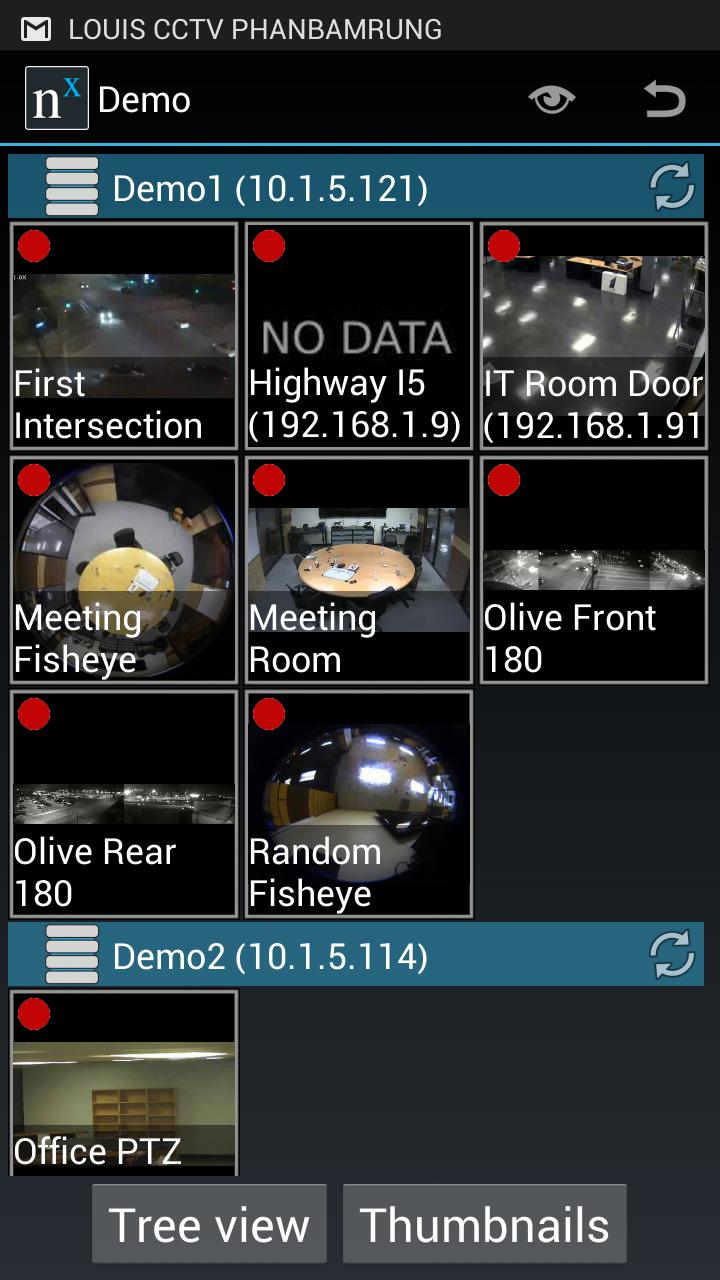Tap the nx Demo app logo
This screenshot has width=720, height=1280.
(x=57, y=99)
